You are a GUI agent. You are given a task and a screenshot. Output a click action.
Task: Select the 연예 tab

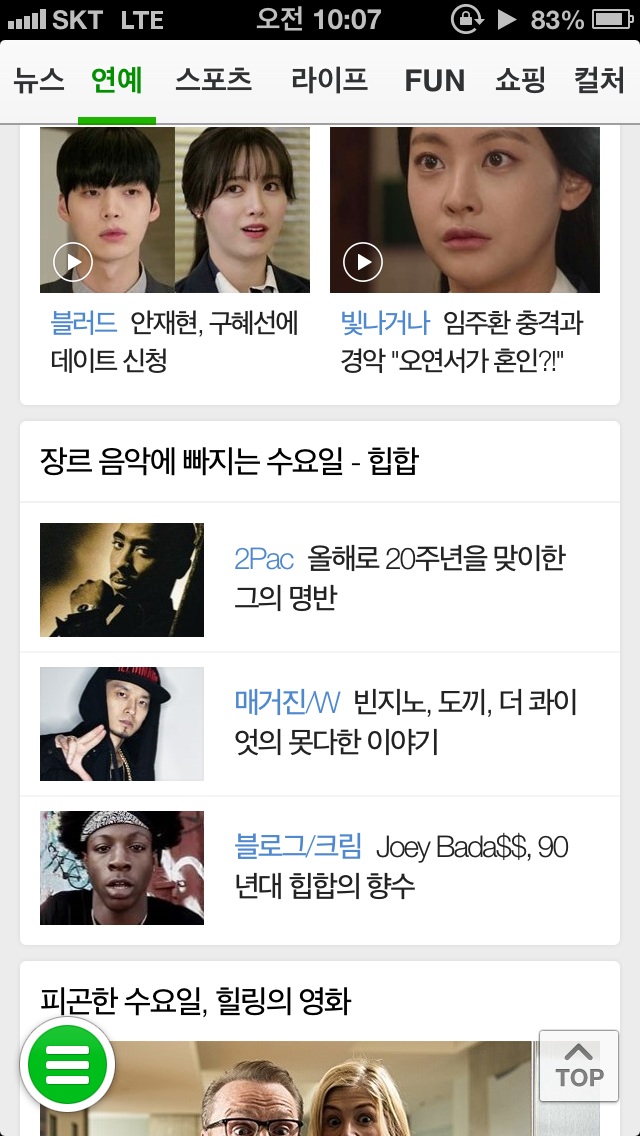(x=117, y=80)
